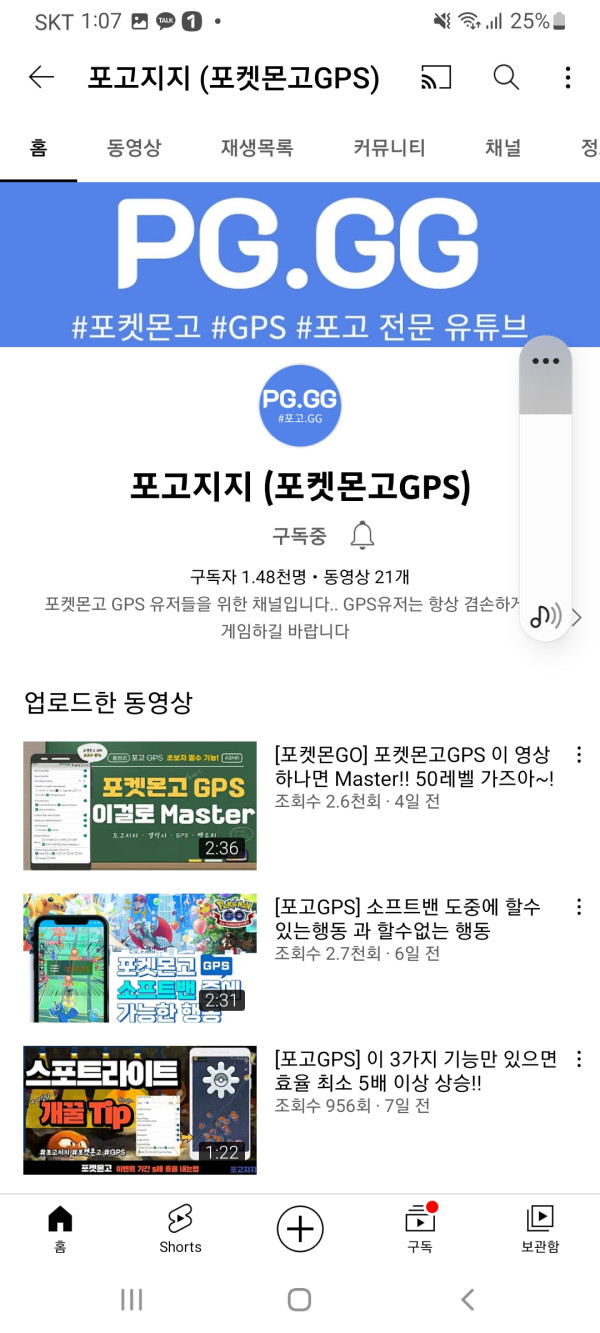Switch to the 채널 tab

(x=503, y=148)
